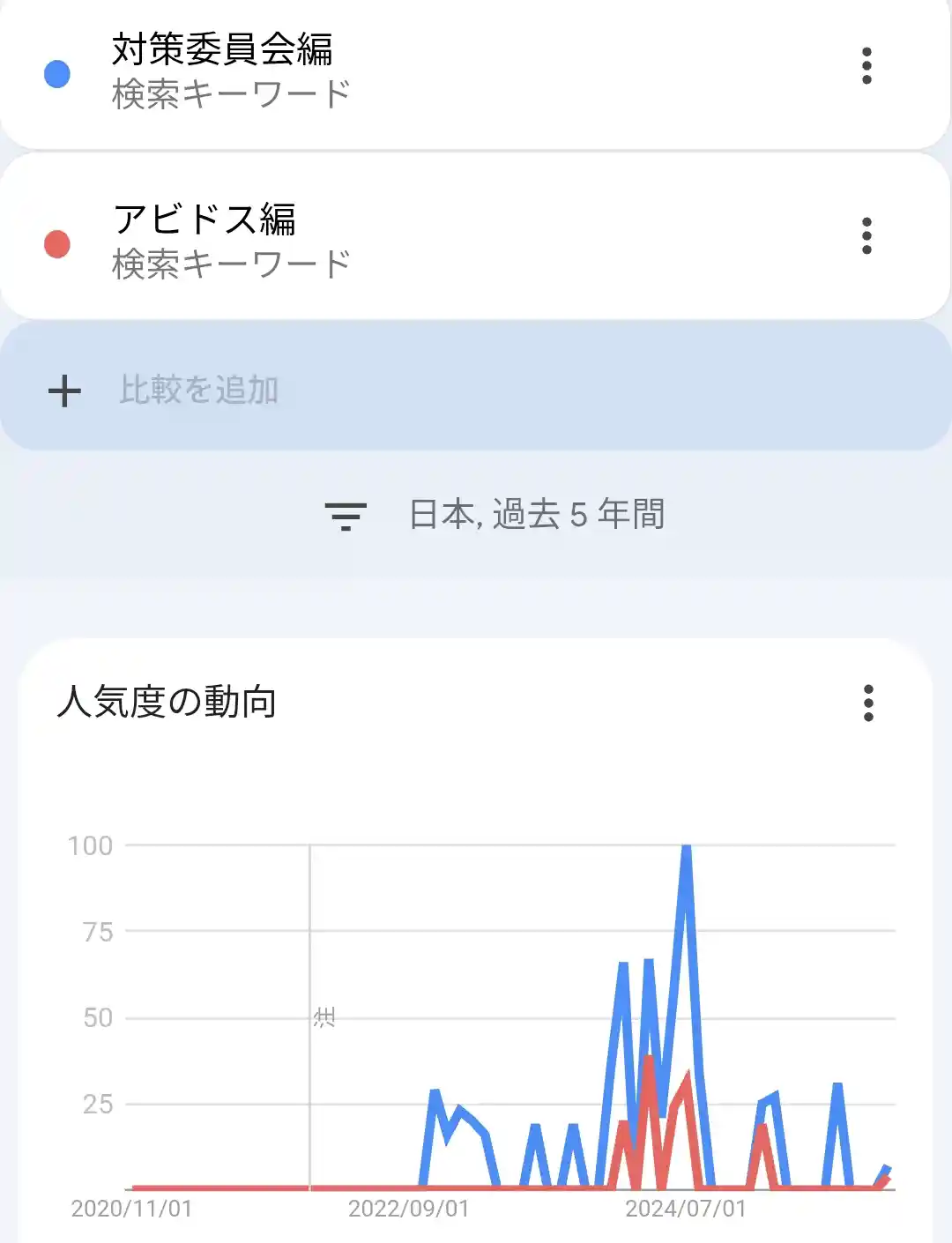View the note marker on the chart
This screenshot has width=952, height=1243.
[324, 1018]
